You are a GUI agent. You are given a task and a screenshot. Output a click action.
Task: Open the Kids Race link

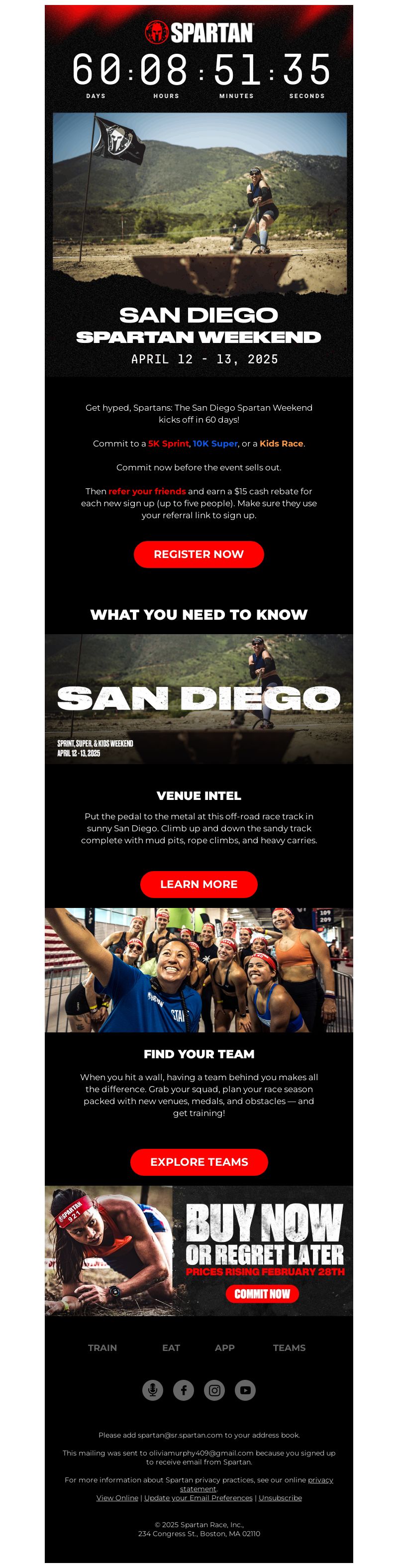pos(281,444)
